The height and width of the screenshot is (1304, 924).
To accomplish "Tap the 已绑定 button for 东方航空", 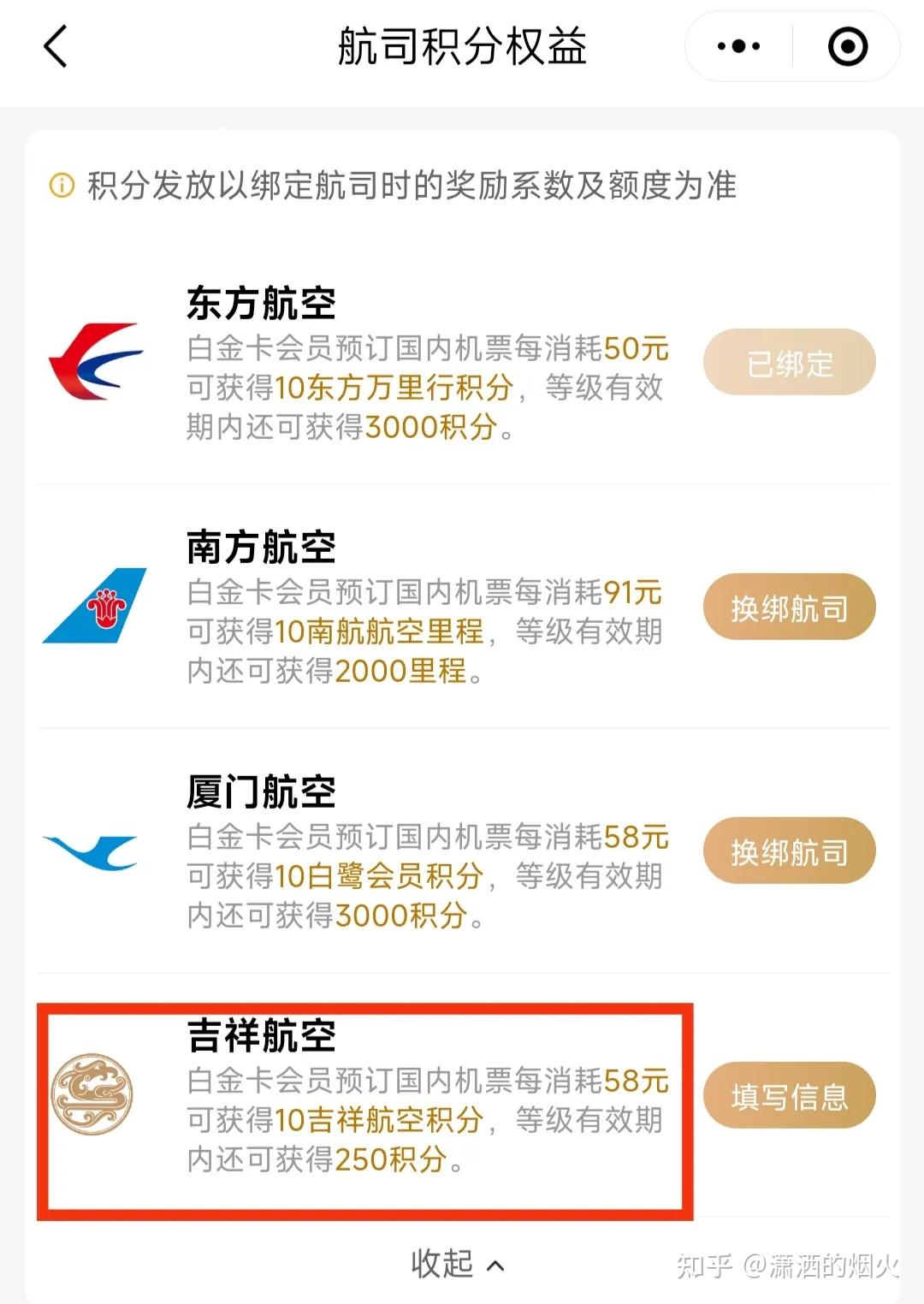I will coord(789,363).
